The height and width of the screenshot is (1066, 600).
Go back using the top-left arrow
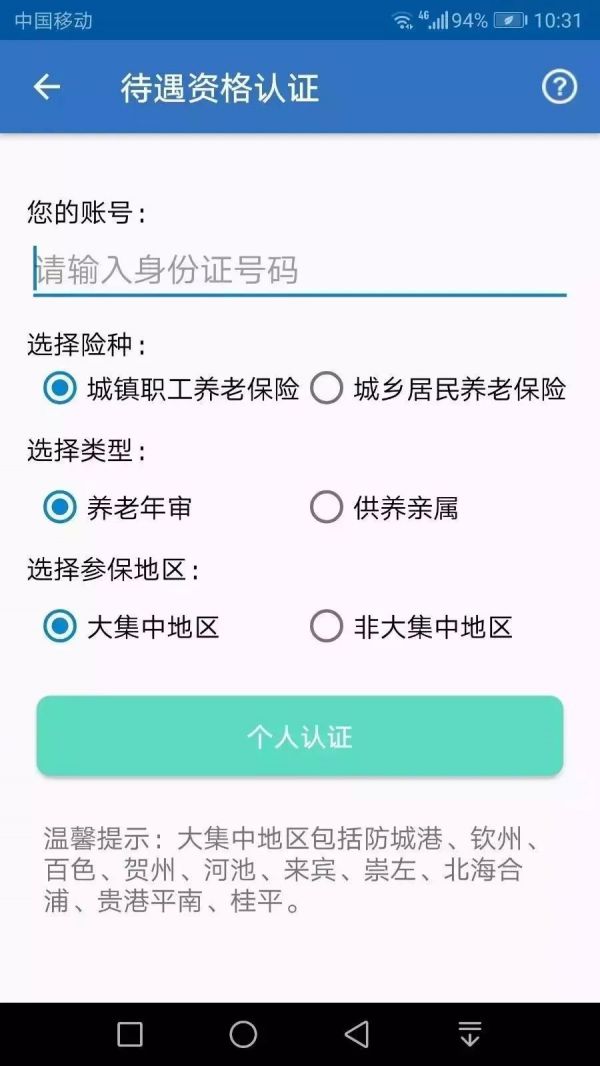[x=47, y=88]
